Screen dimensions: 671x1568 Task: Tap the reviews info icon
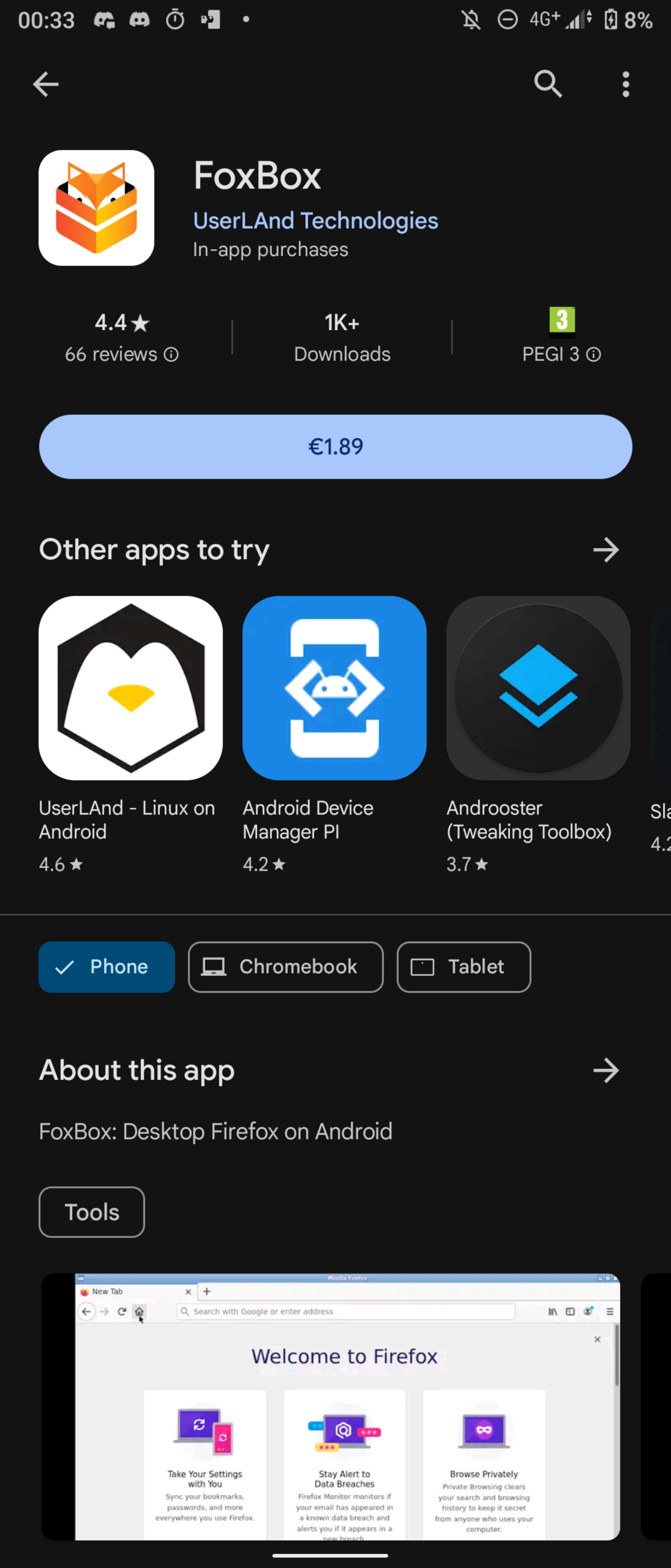[171, 354]
